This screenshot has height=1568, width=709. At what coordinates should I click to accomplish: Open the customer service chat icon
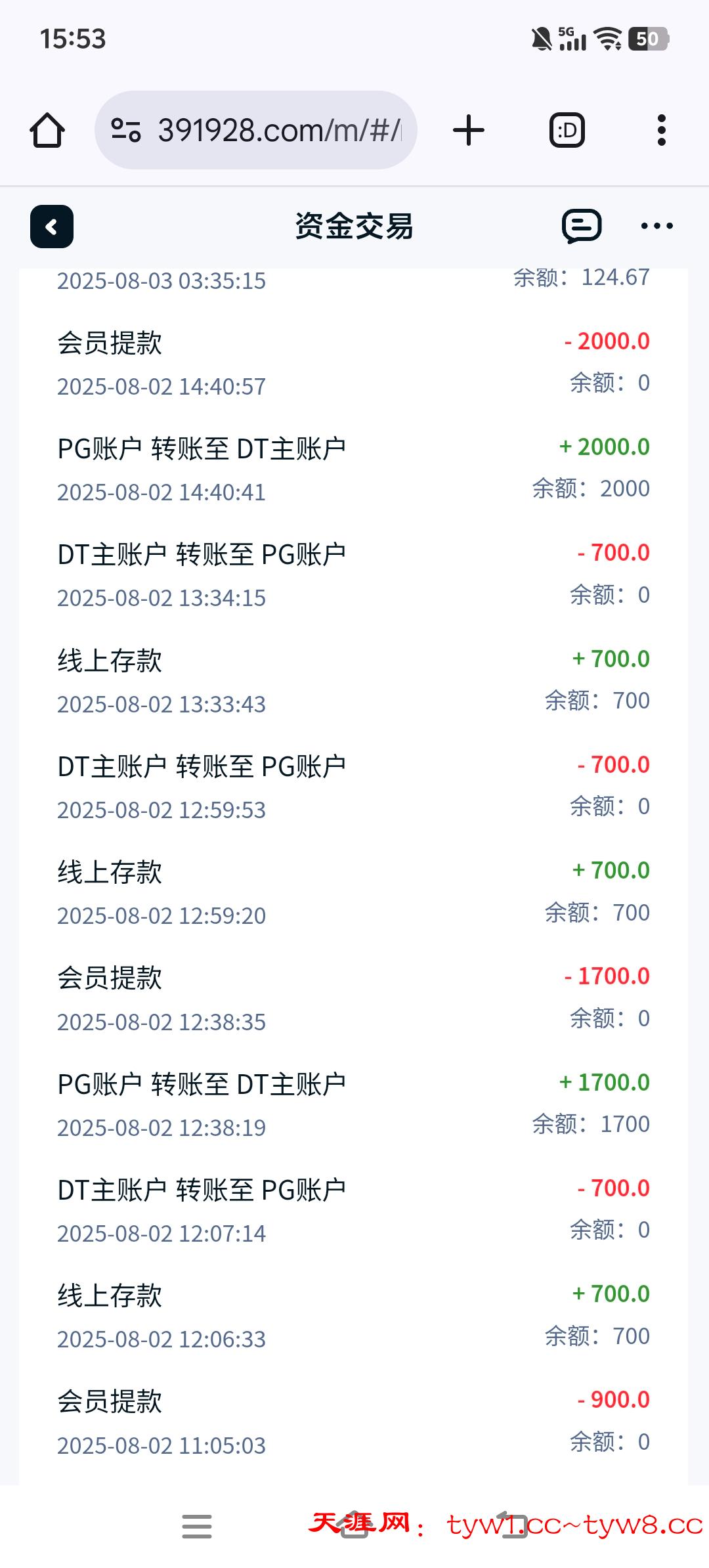(582, 227)
